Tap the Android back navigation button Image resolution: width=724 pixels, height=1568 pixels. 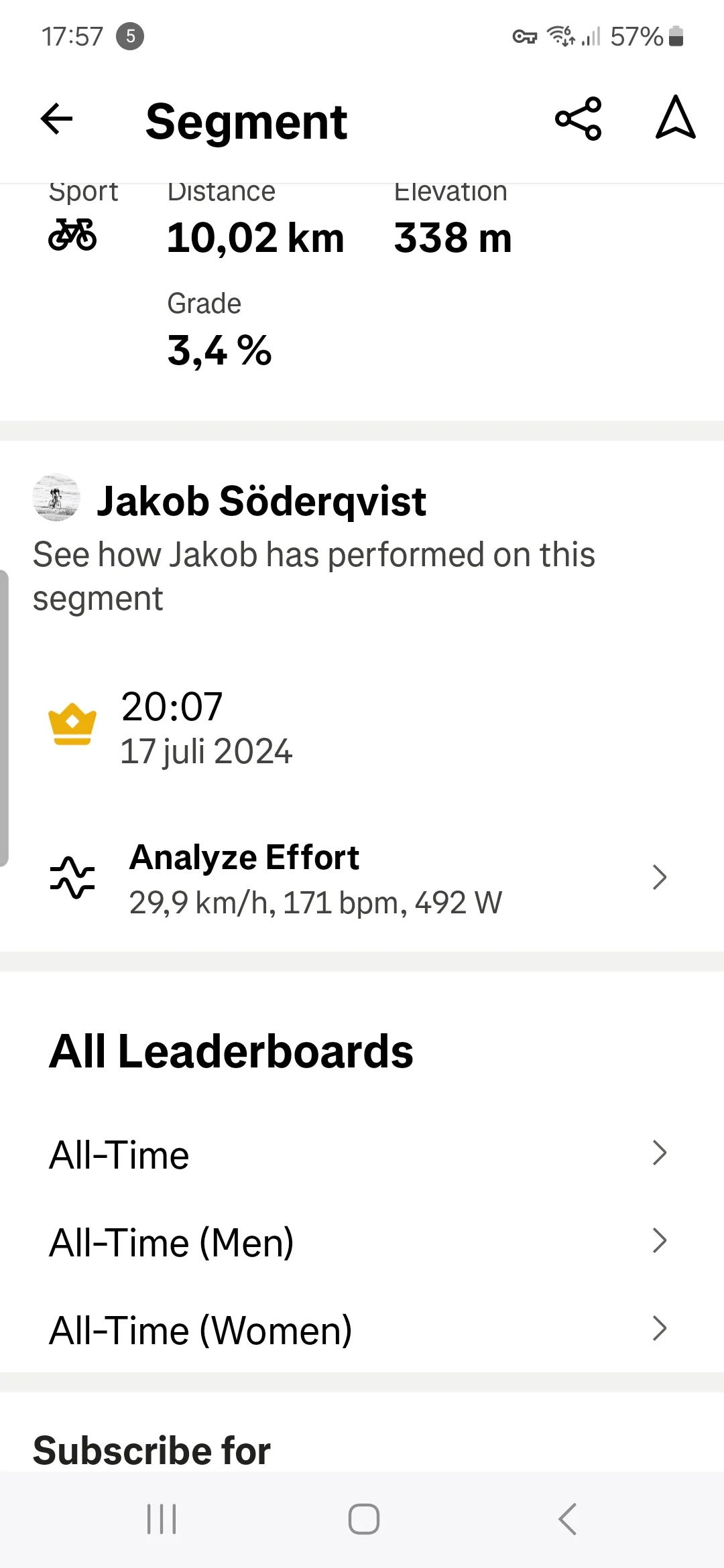click(x=566, y=1518)
